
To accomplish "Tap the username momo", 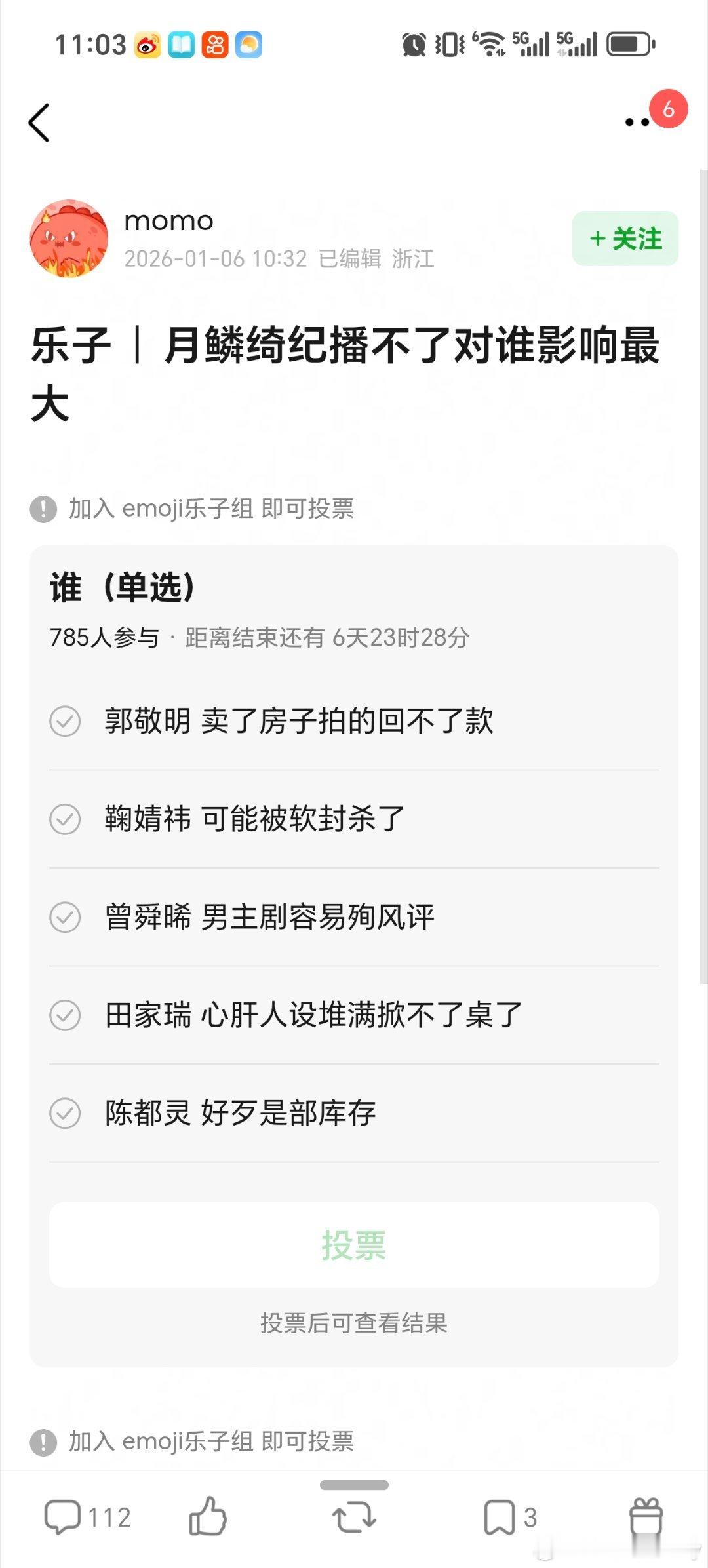I will pyautogui.click(x=168, y=221).
